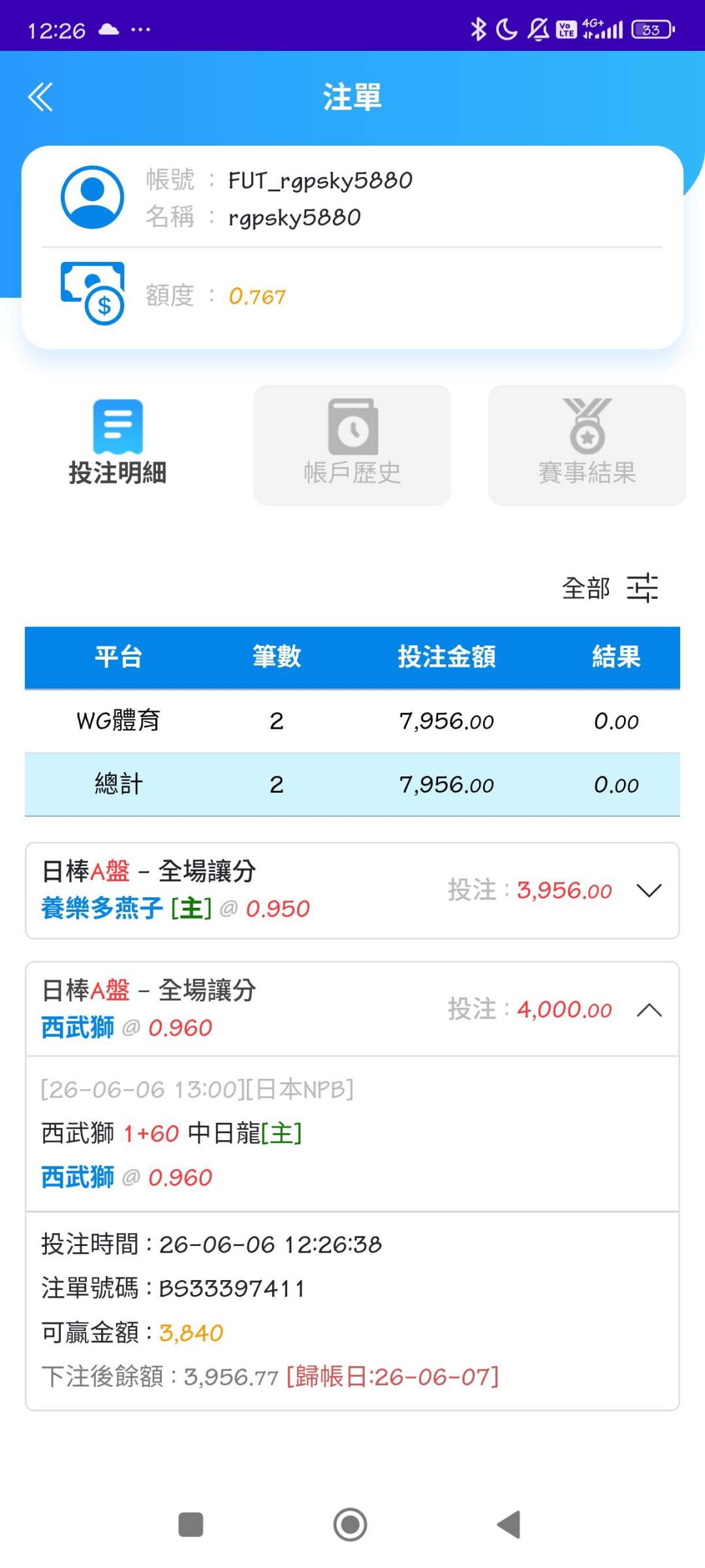Open recent apps with the square button
Image resolution: width=705 pixels, height=1568 pixels.
(x=191, y=1525)
